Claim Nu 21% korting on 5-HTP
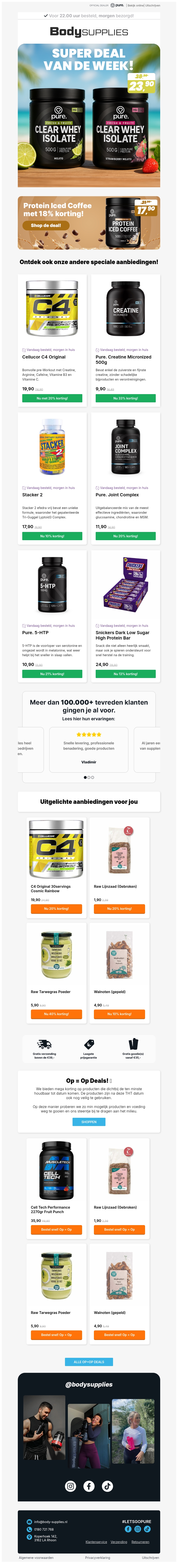This screenshot has width=178, height=1568. pos(52,674)
